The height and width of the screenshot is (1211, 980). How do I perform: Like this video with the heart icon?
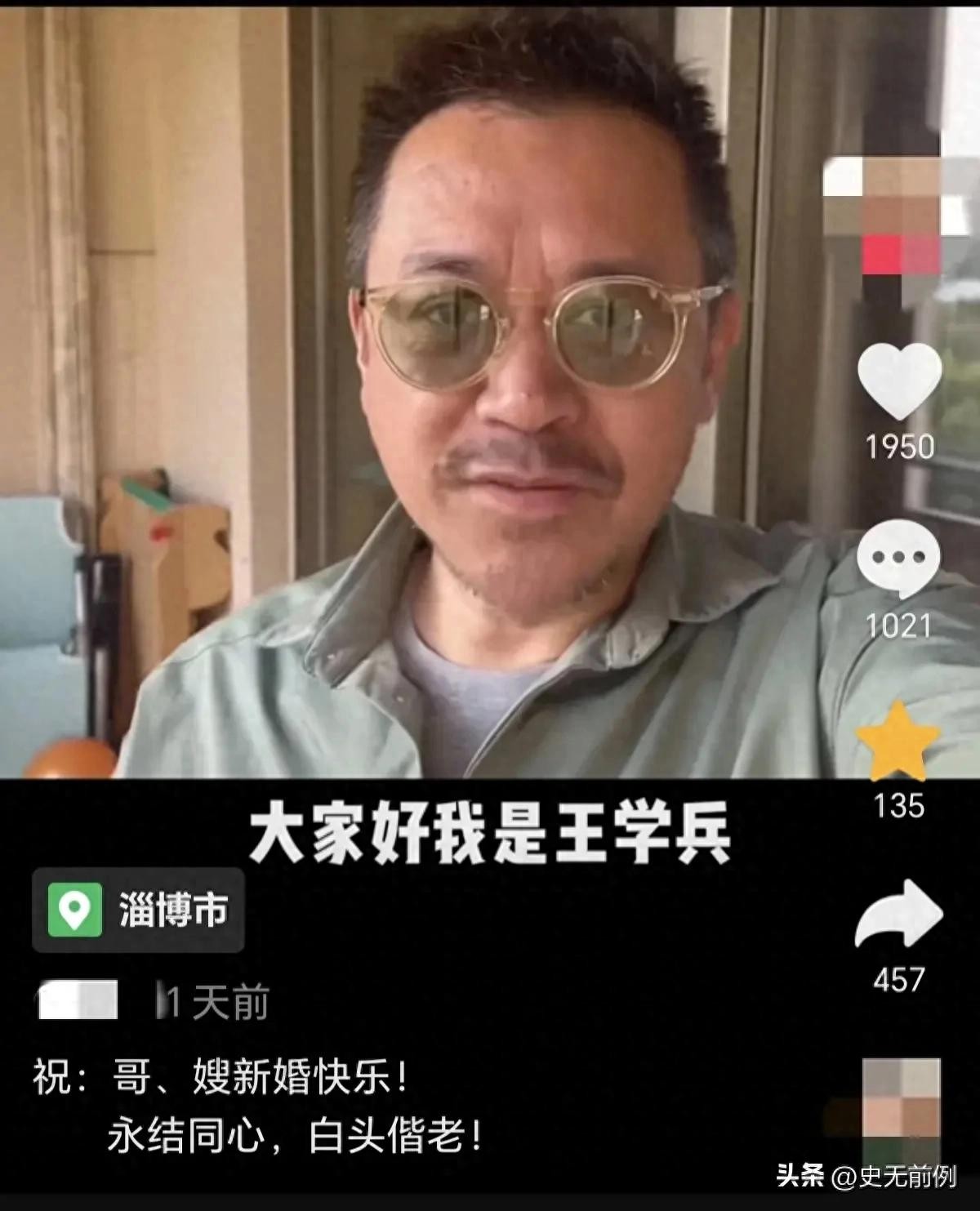(899, 380)
